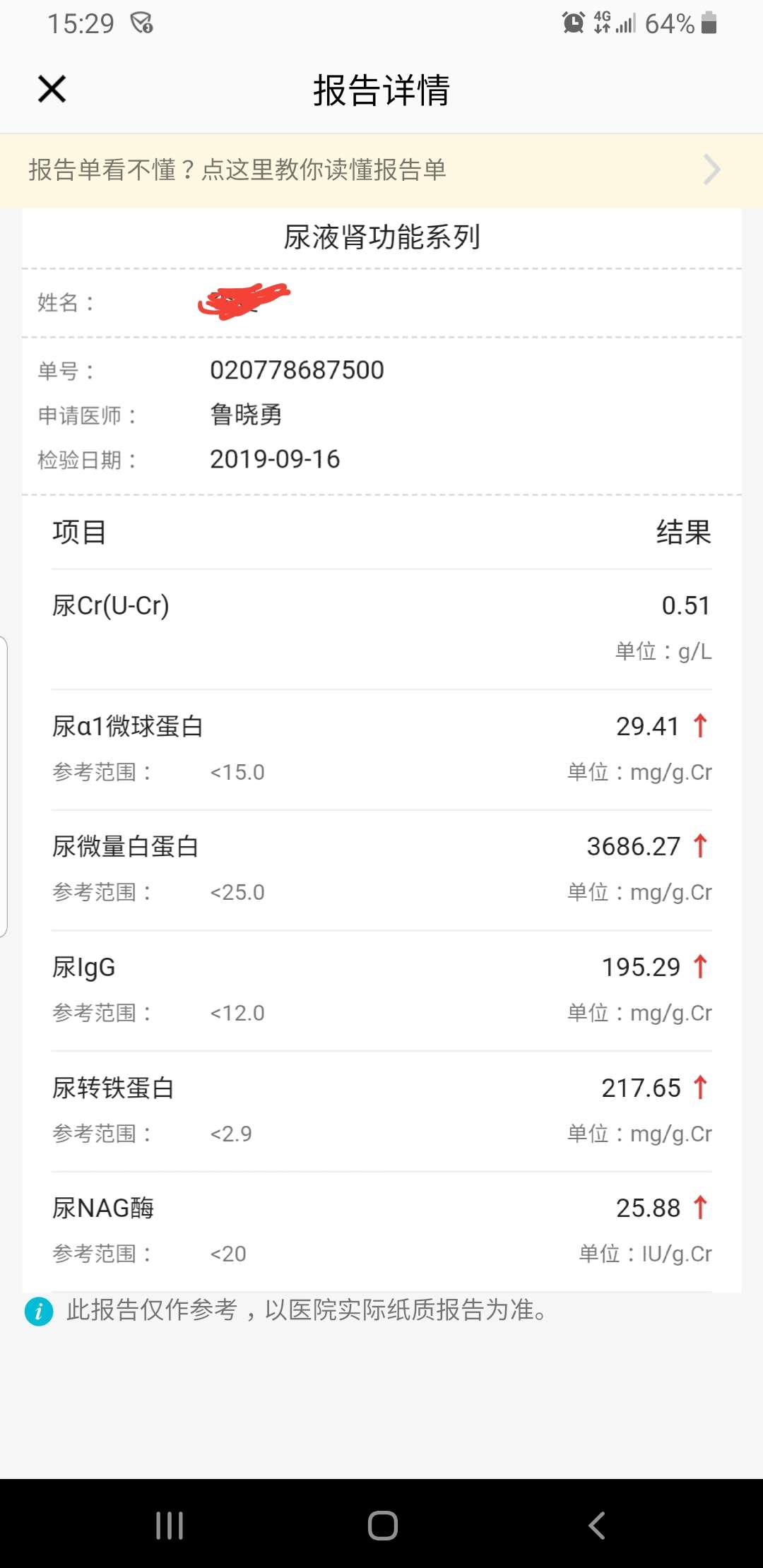Tap the red arrow beside 尿α1微球蛋白 result
The height and width of the screenshot is (1568, 763).
[699, 725]
